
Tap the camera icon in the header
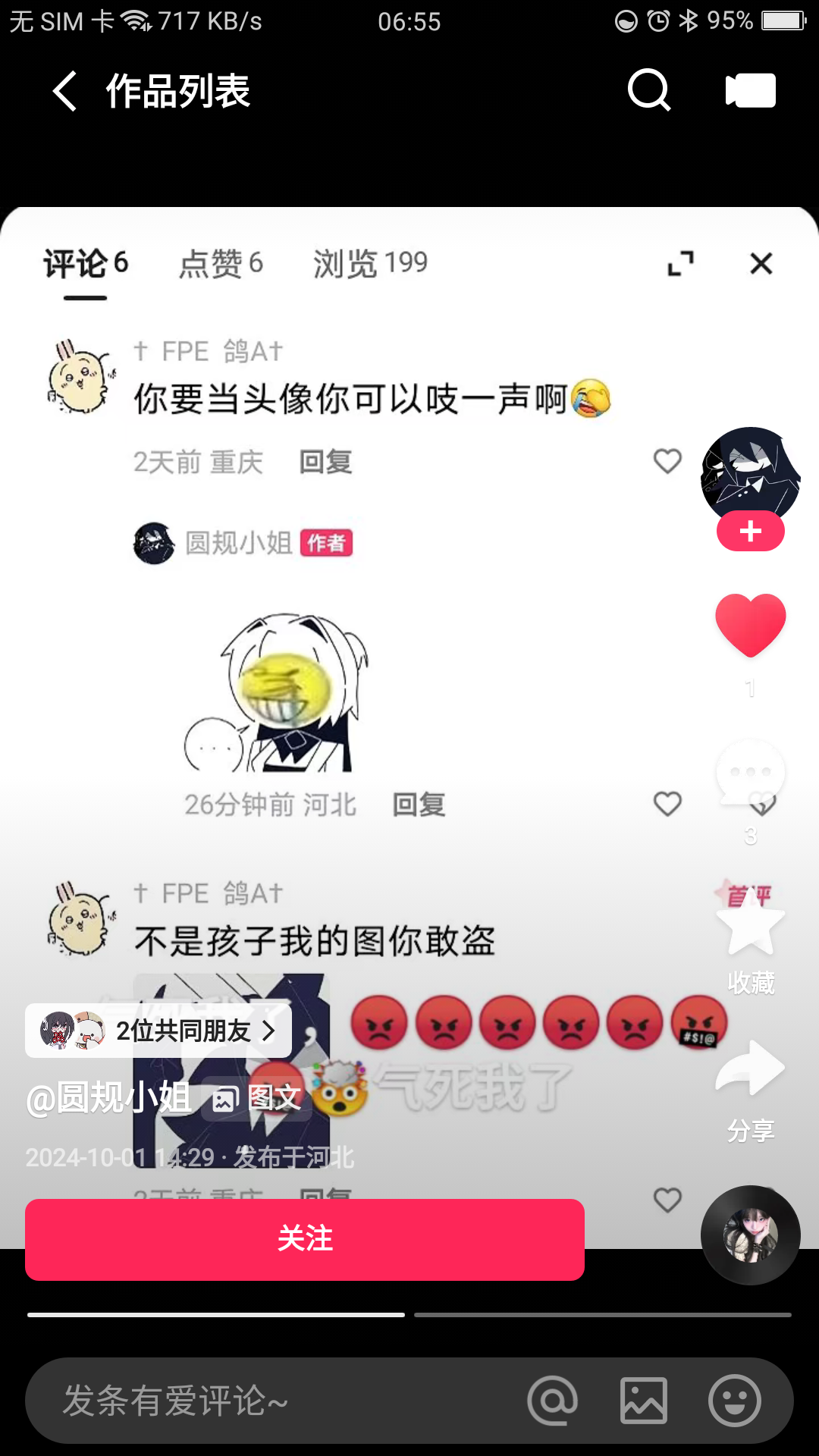750,91
